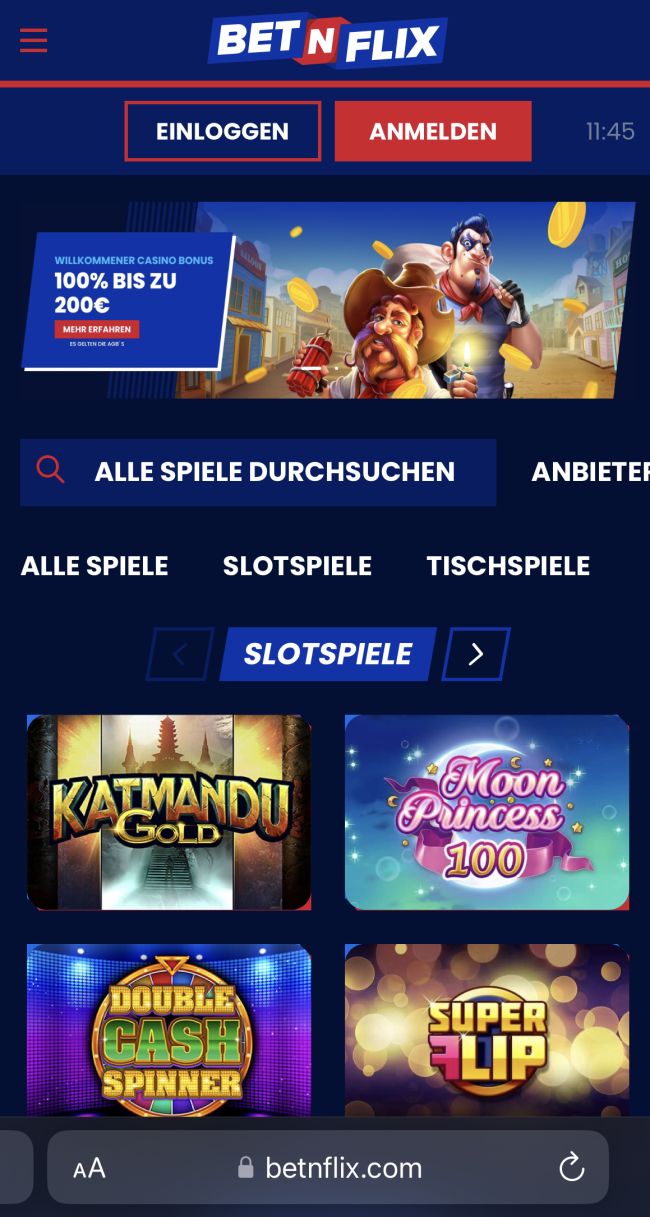Switch to the ANBIETER tab
Viewport: 650px width, 1217px height.
(590, 471)
